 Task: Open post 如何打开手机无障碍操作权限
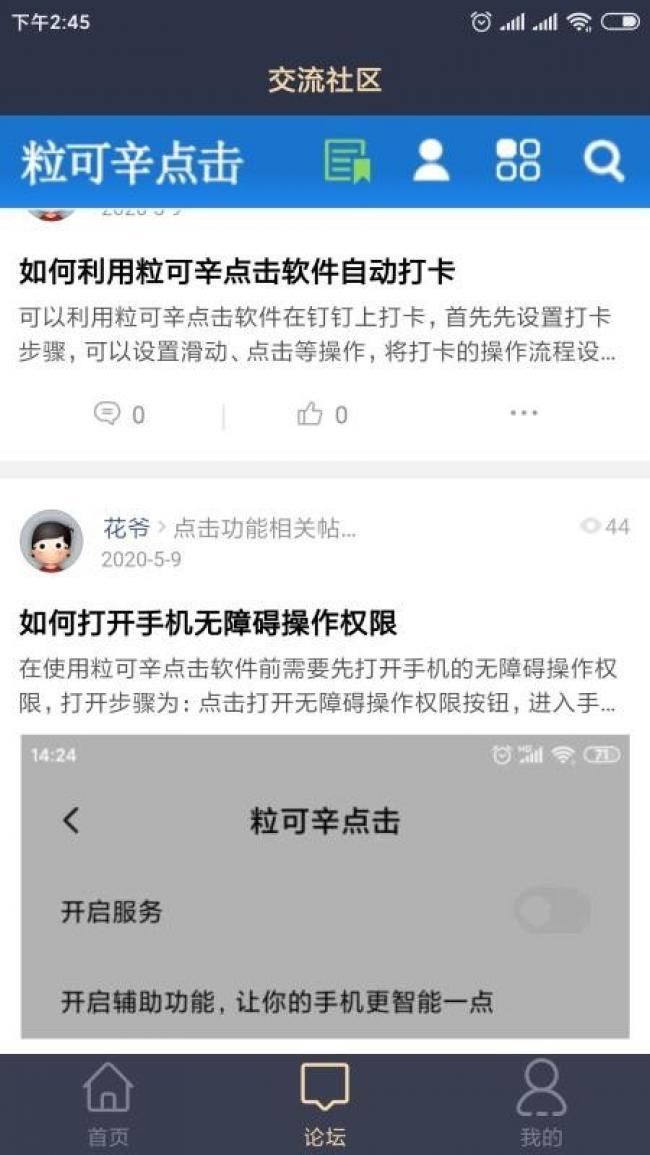[x=208, y=623]
